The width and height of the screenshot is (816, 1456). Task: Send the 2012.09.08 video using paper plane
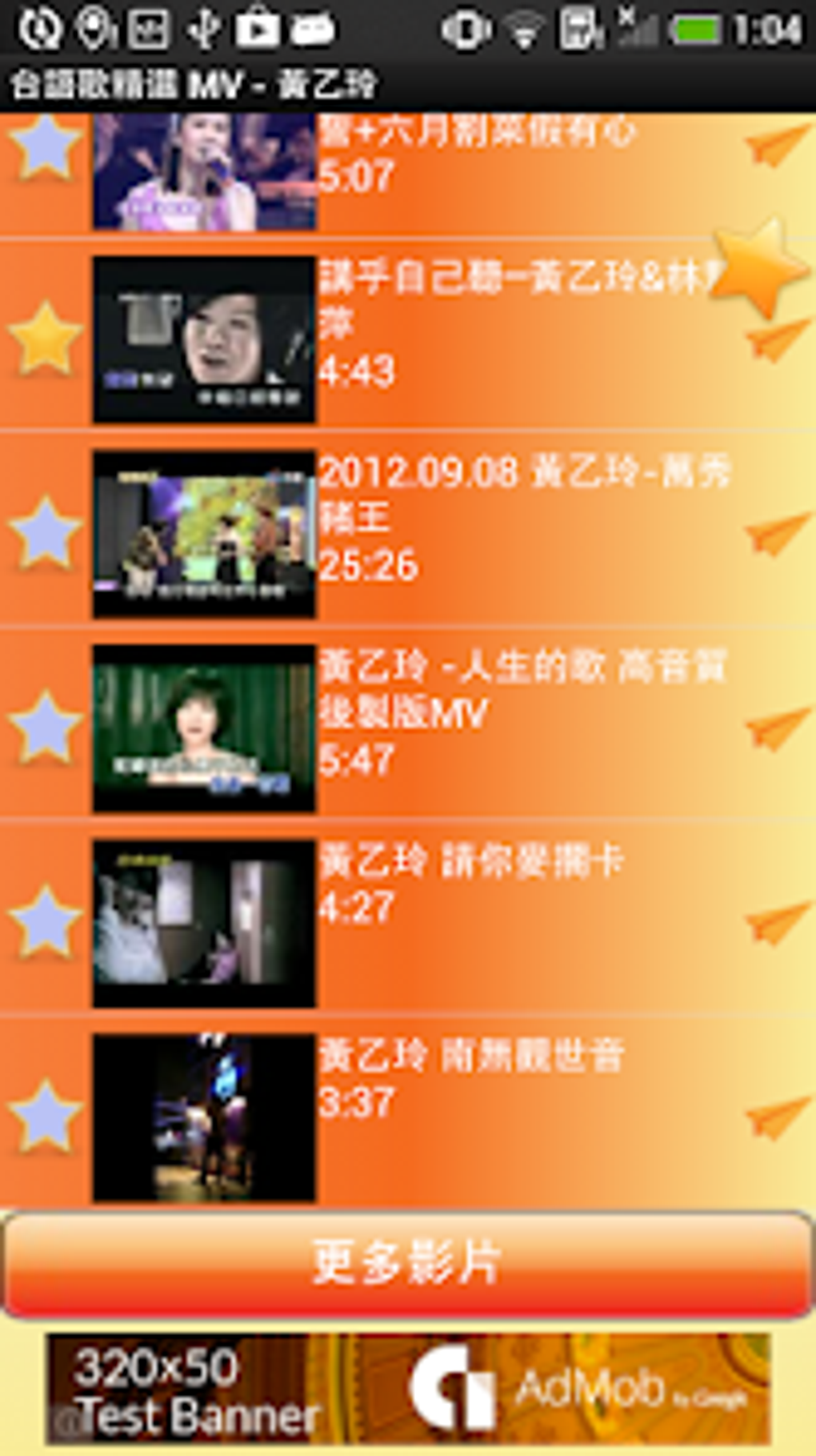(776, 534)
